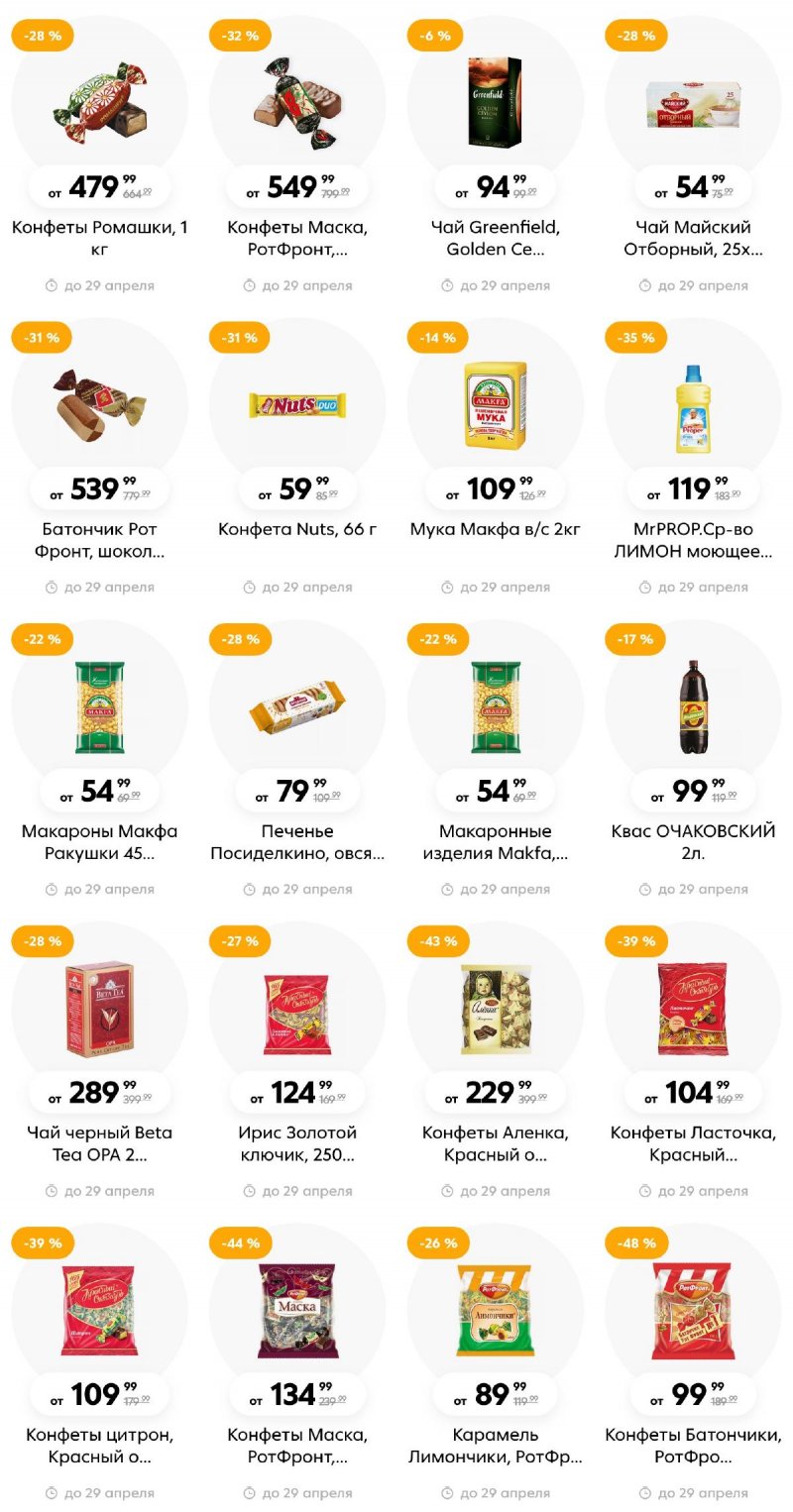Open the Конфета Nuts 66 г card
The width and height of the screenshot is (793, 1512).
tap(297, 406)
